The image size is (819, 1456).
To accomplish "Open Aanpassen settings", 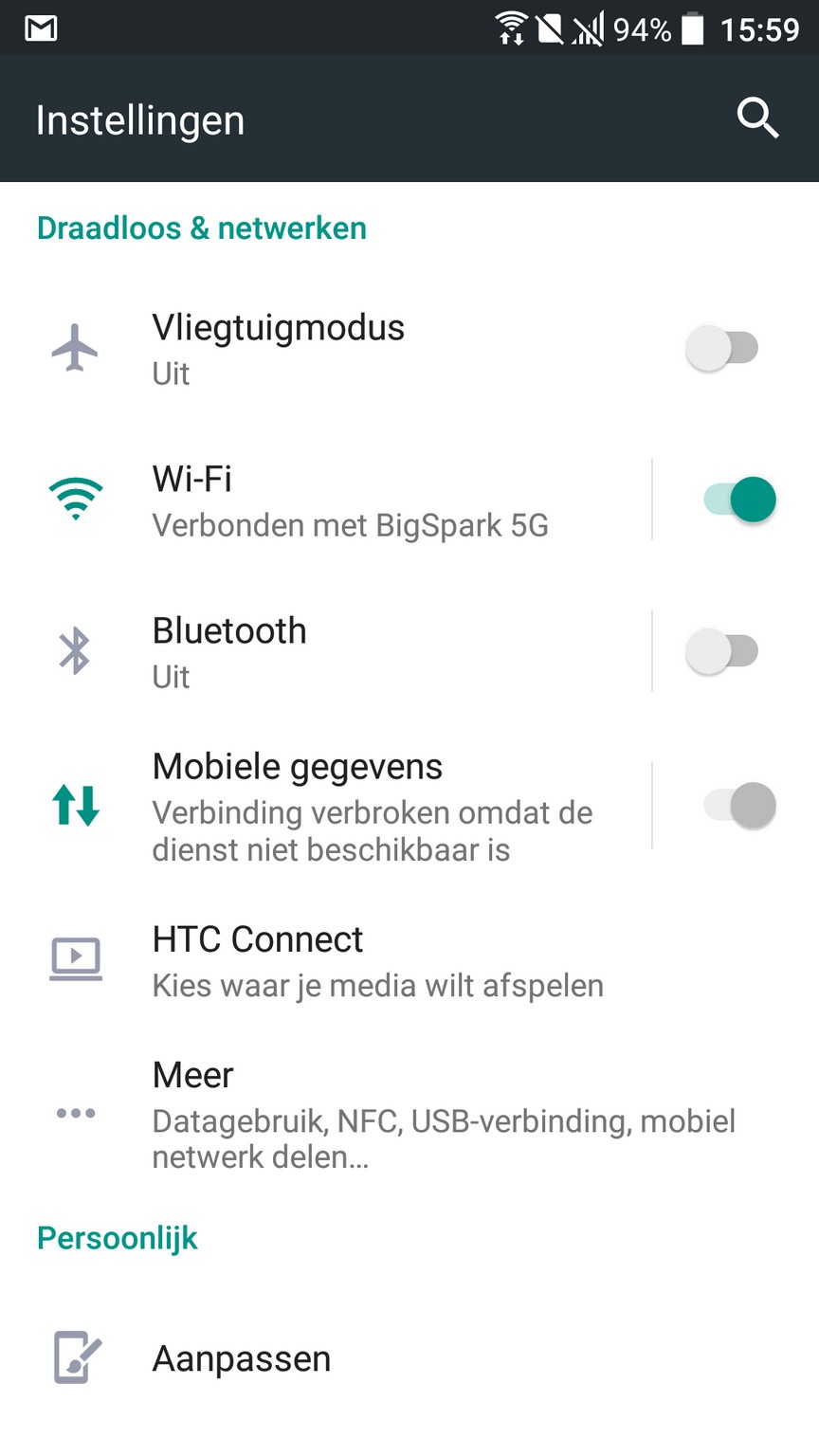I will 409,1358.
